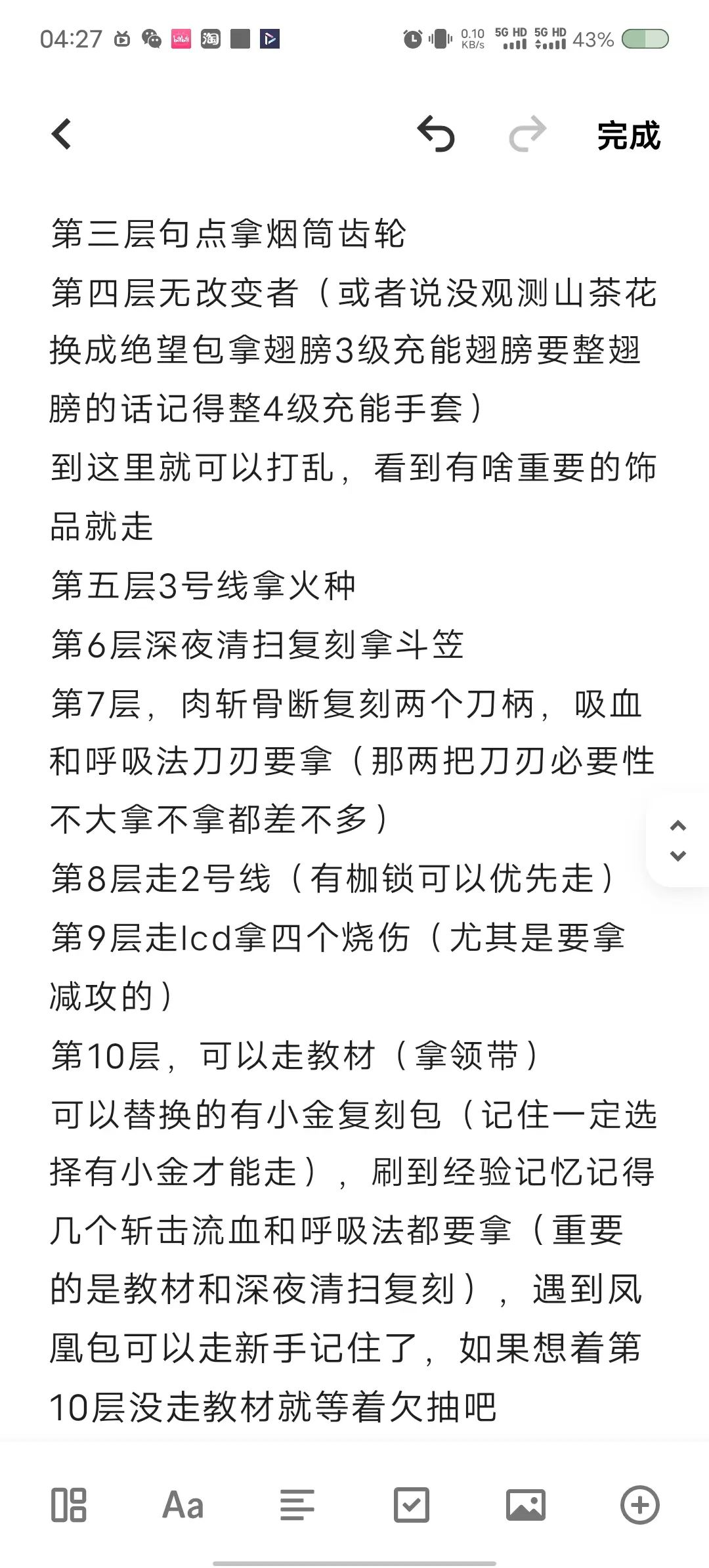Screen dimensions: 709x1568
Task: Insert an image into the note
Action: pos(525,1505)
